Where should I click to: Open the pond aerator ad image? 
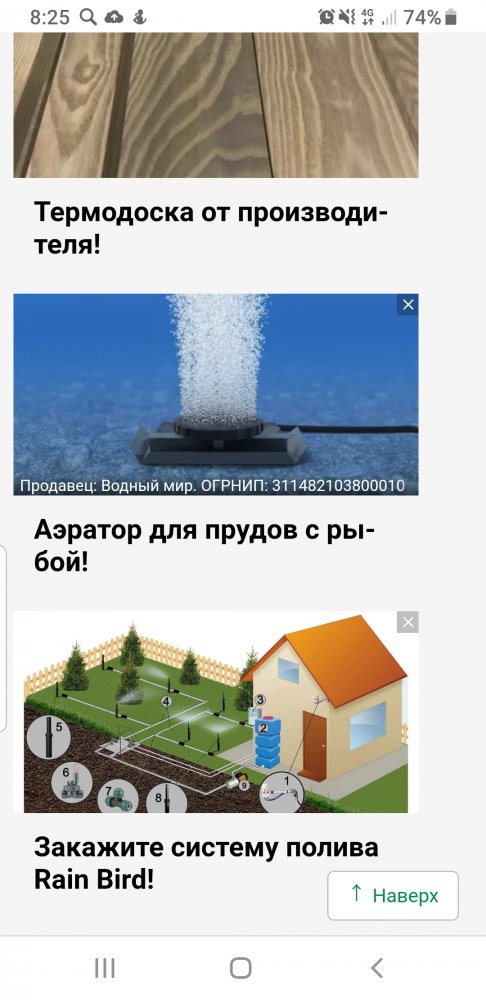(x=216, y=394)
